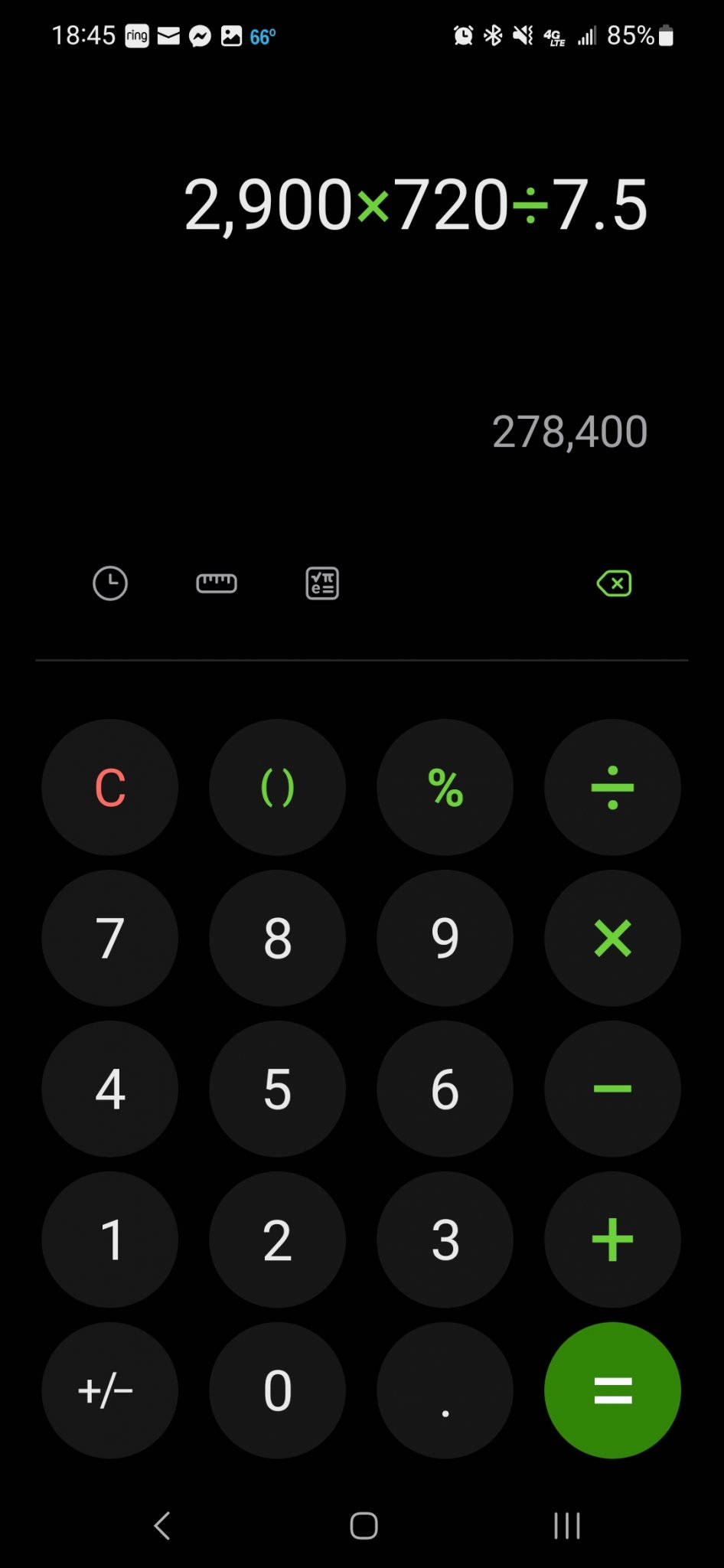Viewport: 724px width, 1568px height.
Task: Open the unit converter ruler icon
Action: click(217, 583)
